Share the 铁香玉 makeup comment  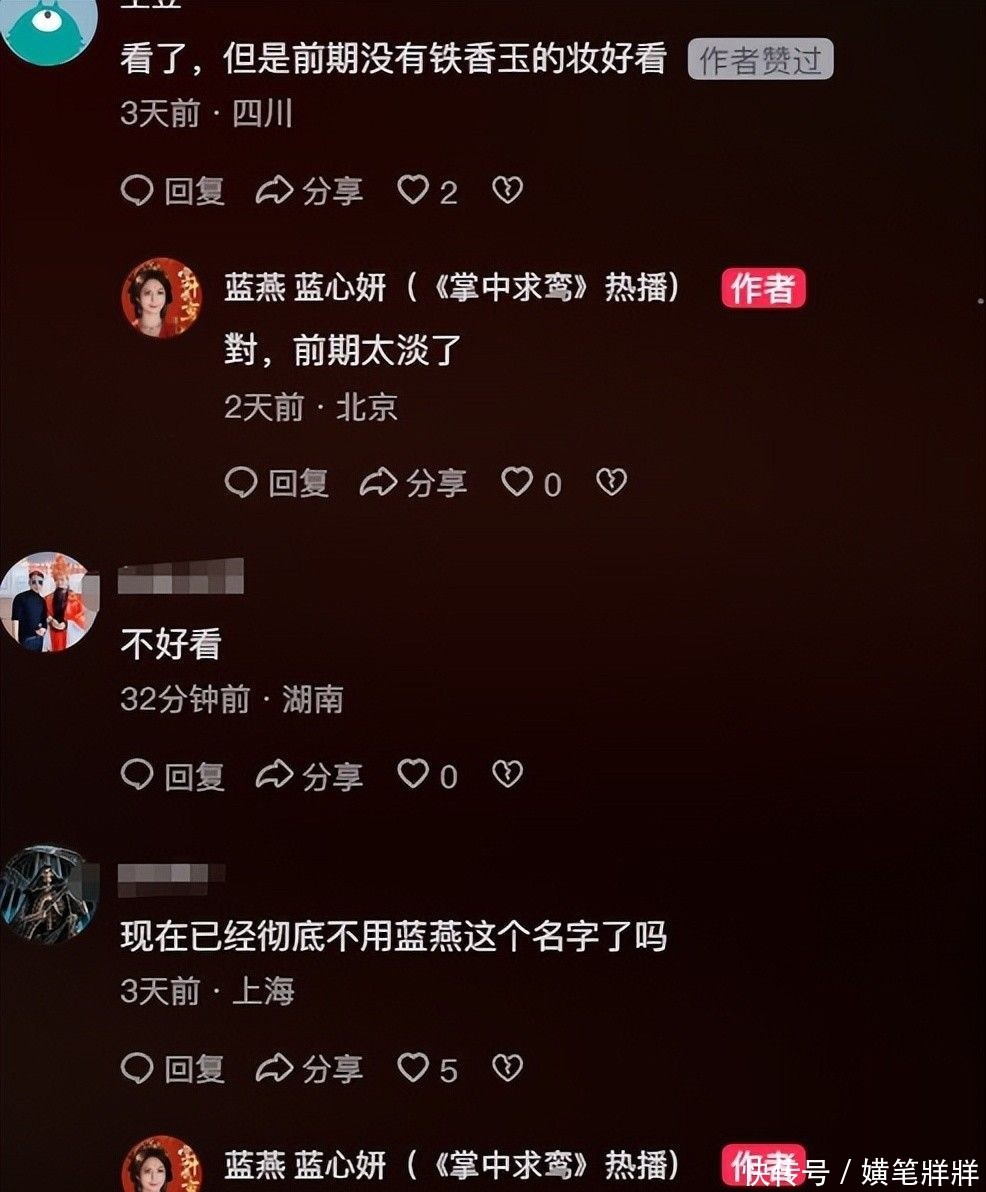[309, 191]
